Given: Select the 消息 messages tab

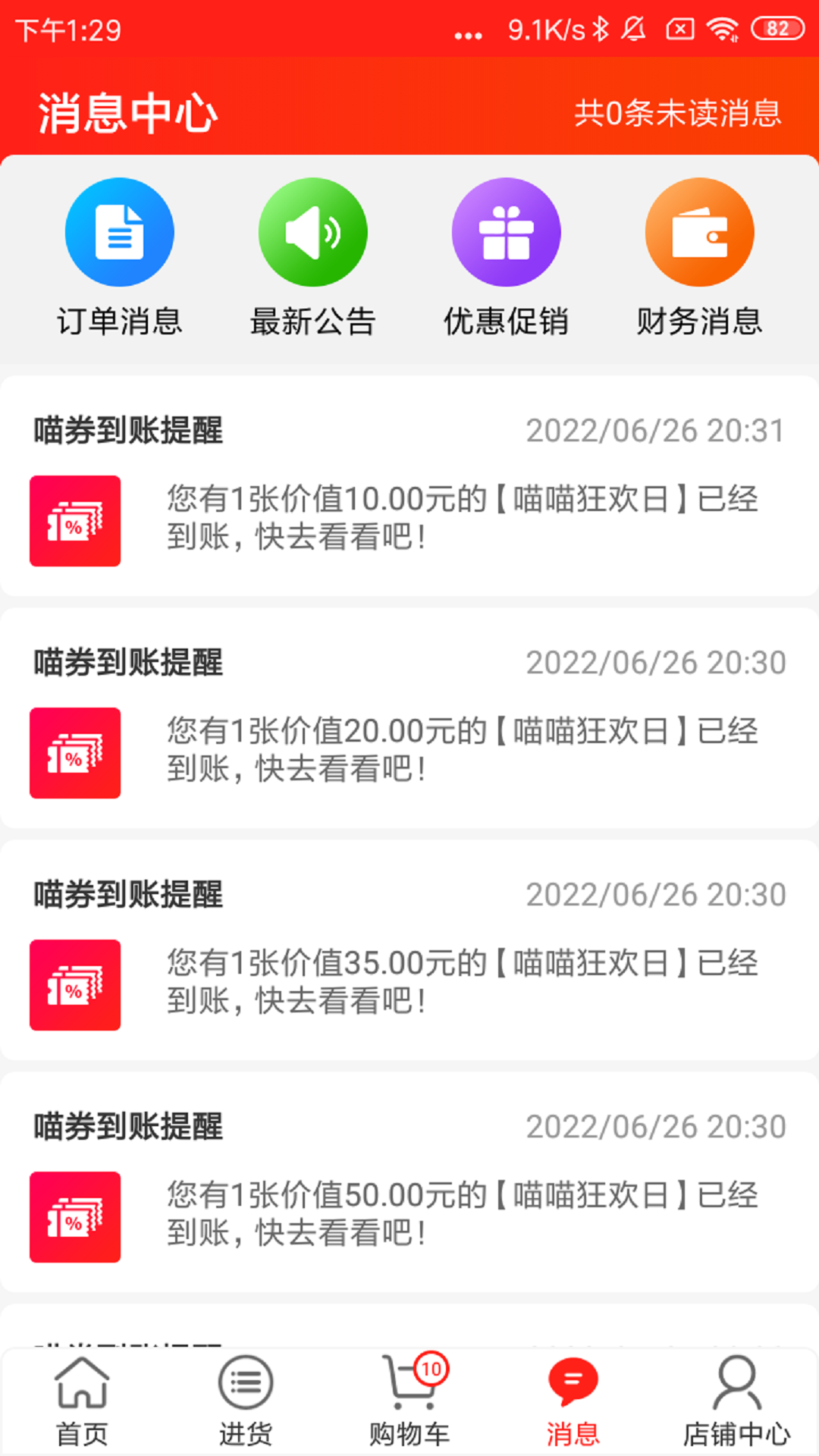Looking at the screenshot, I should tap(573, 1401).
